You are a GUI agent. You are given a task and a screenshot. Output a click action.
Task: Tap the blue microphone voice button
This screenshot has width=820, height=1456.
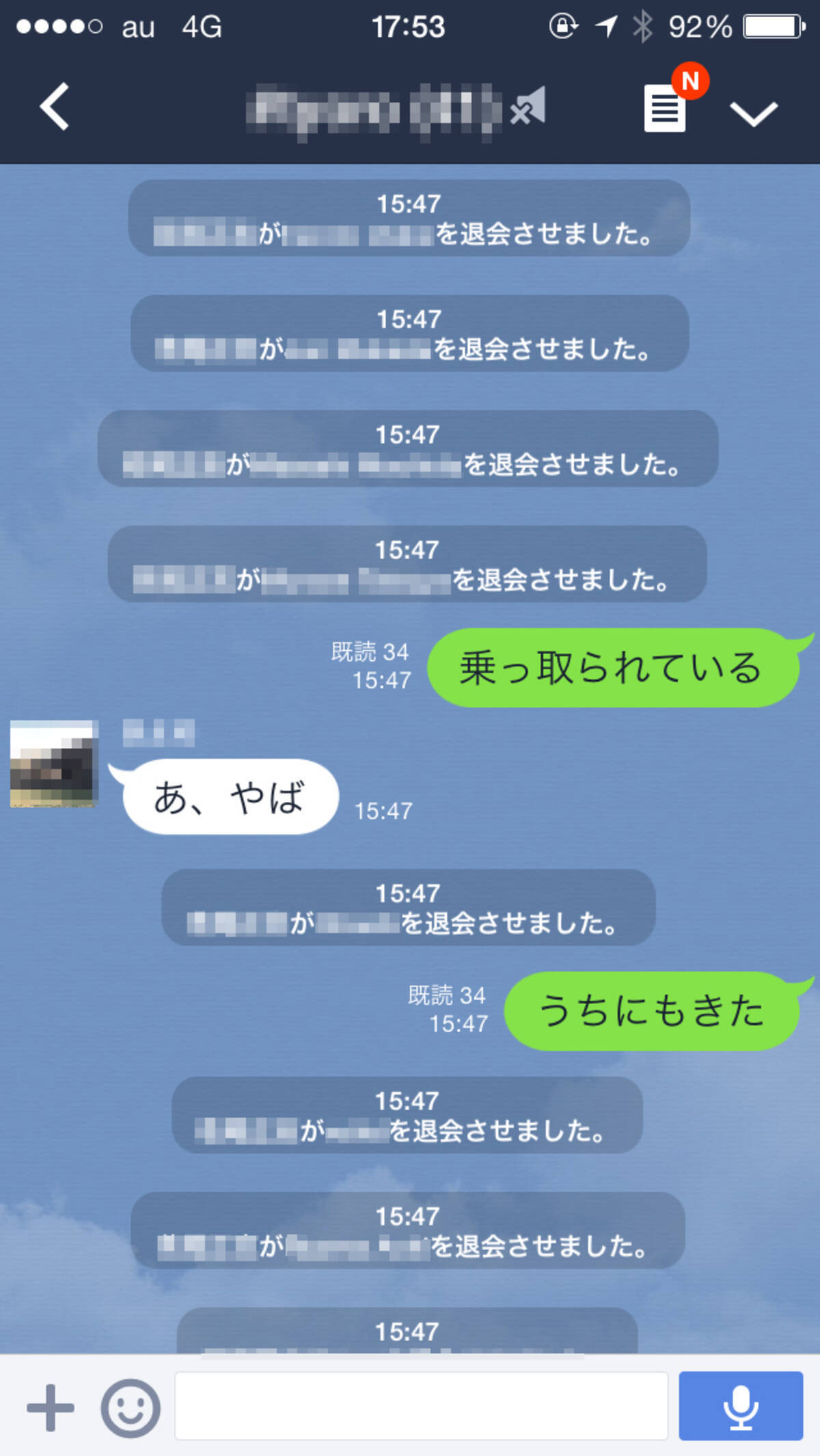coord(741,1405)
